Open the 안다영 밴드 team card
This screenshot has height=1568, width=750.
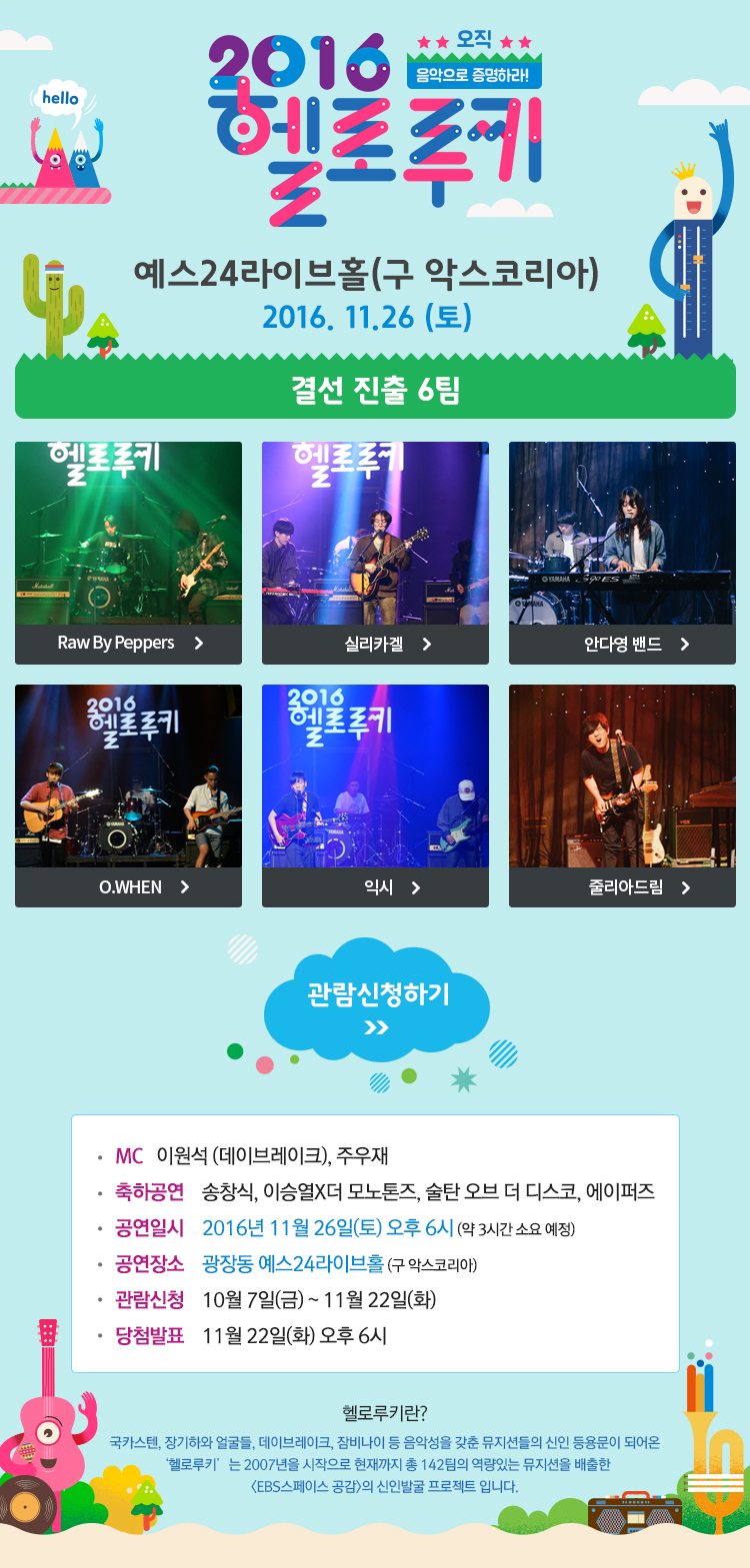(x=622, y=553)
